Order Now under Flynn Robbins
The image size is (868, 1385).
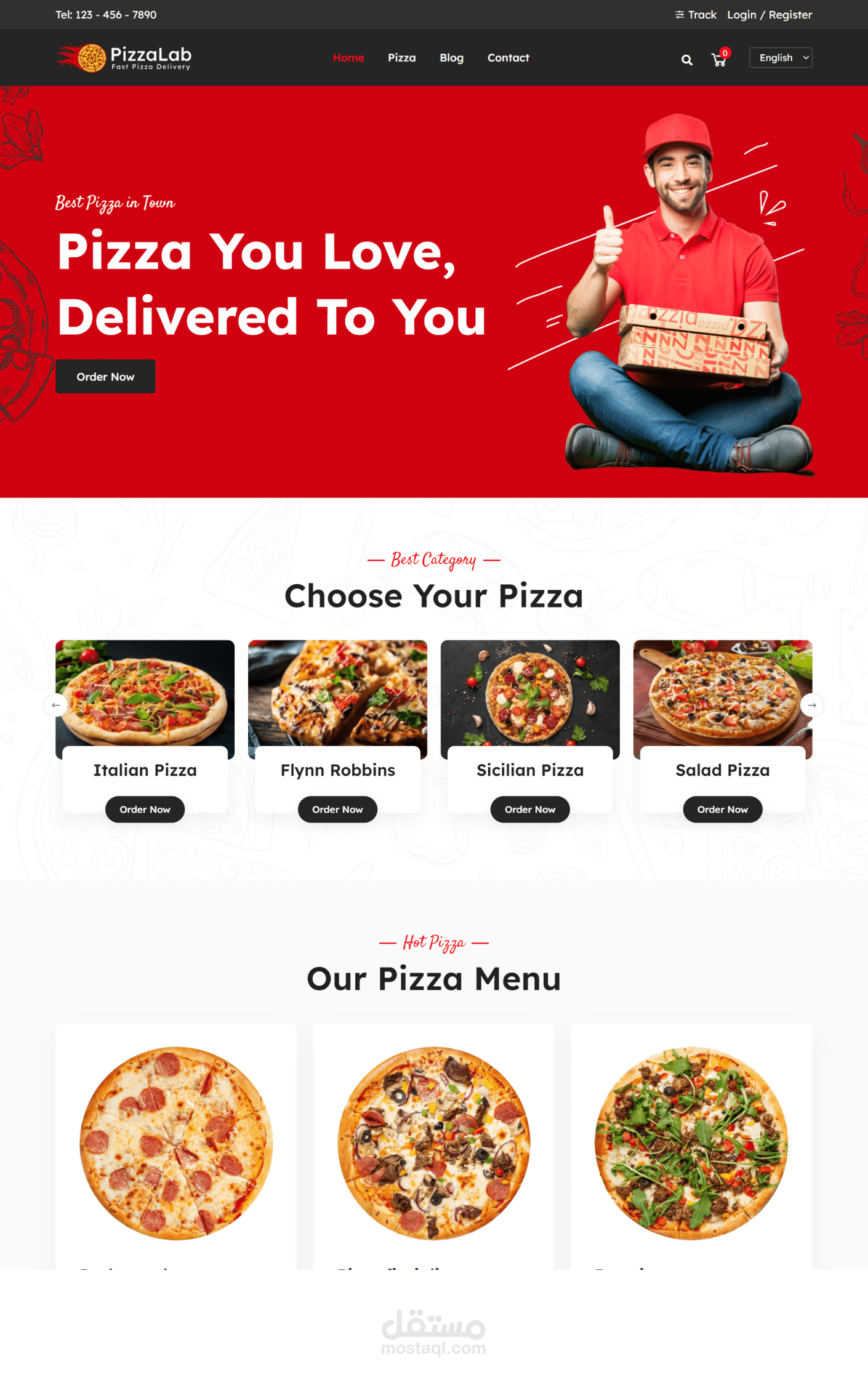pos(337,809)
